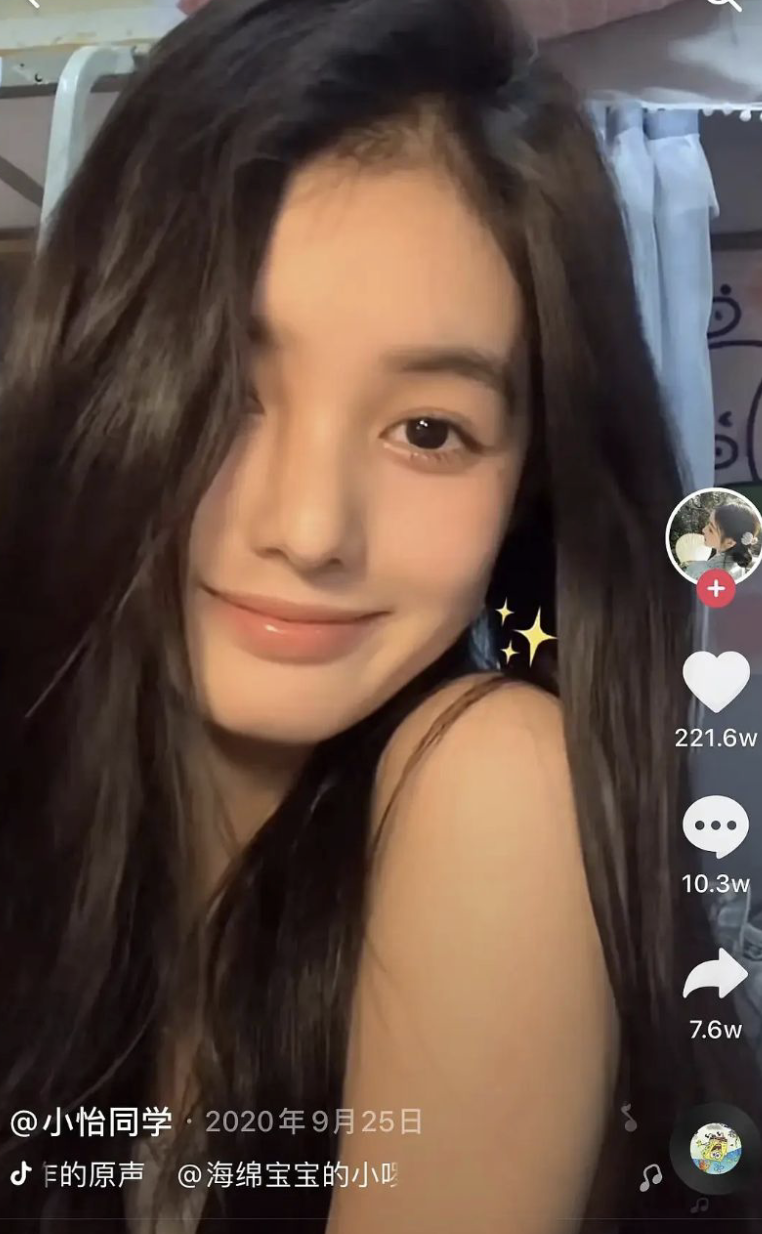The width and height of the screenshot is (762, 1234).
Task: Open the original sound track label
Action: [x=92, y=1175]
